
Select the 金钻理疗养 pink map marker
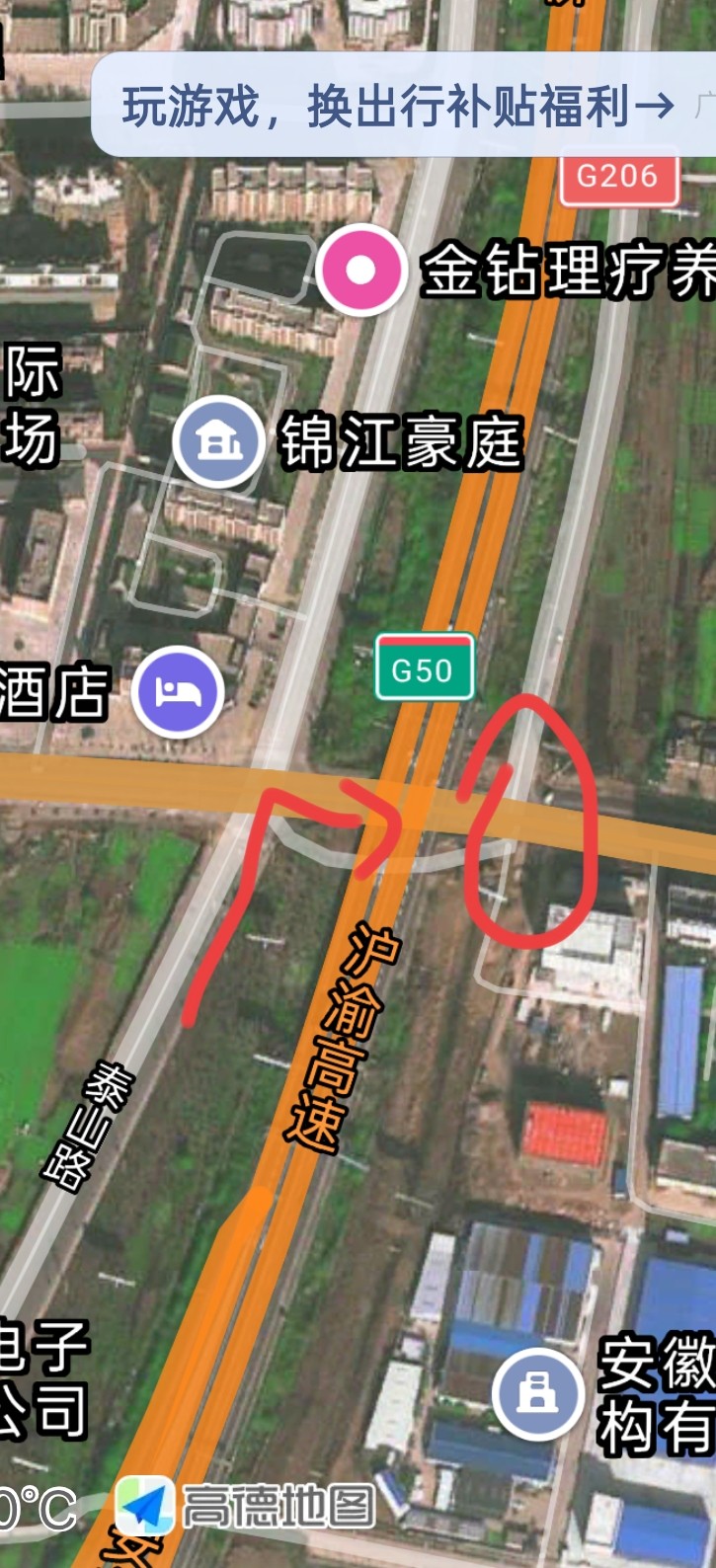point(361,270)
